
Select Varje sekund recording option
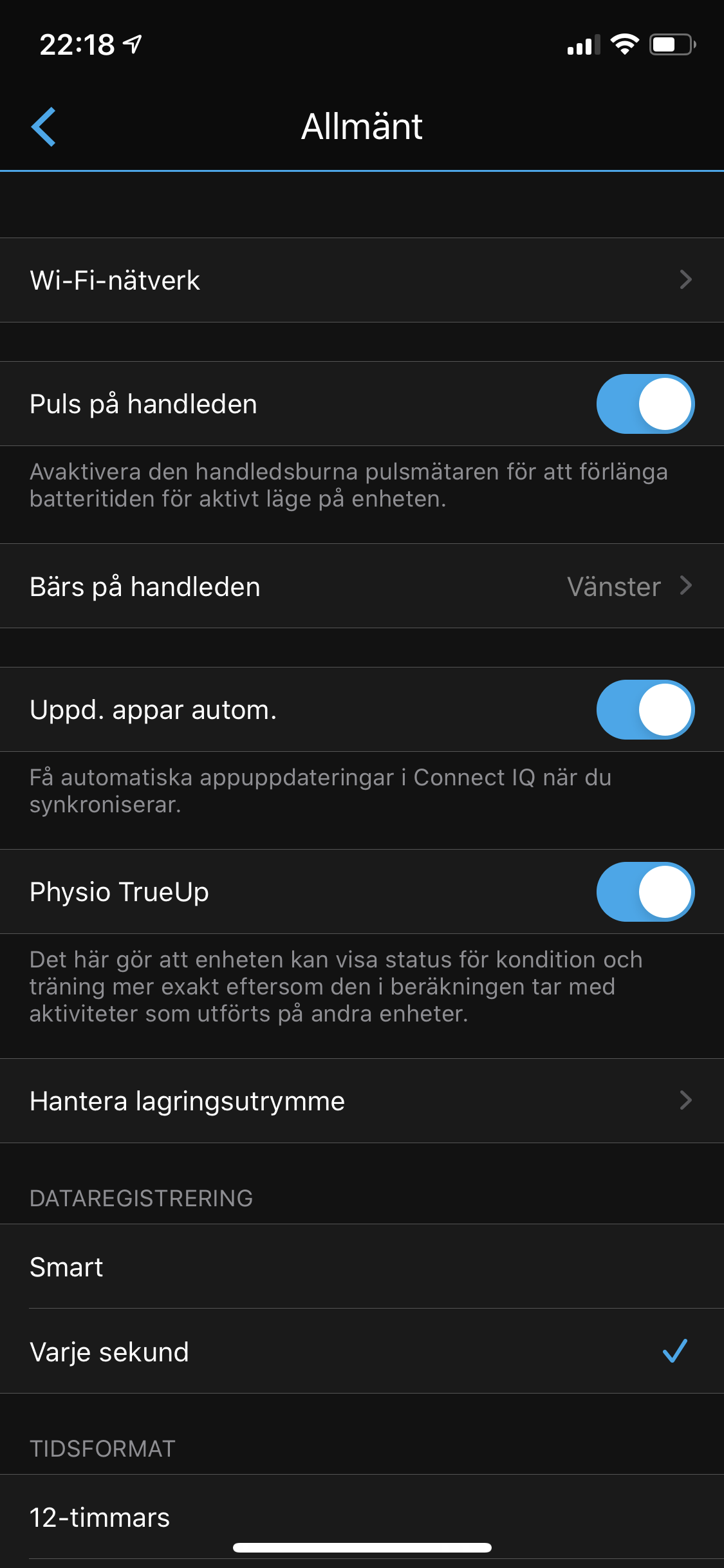tap(362, 1352)
